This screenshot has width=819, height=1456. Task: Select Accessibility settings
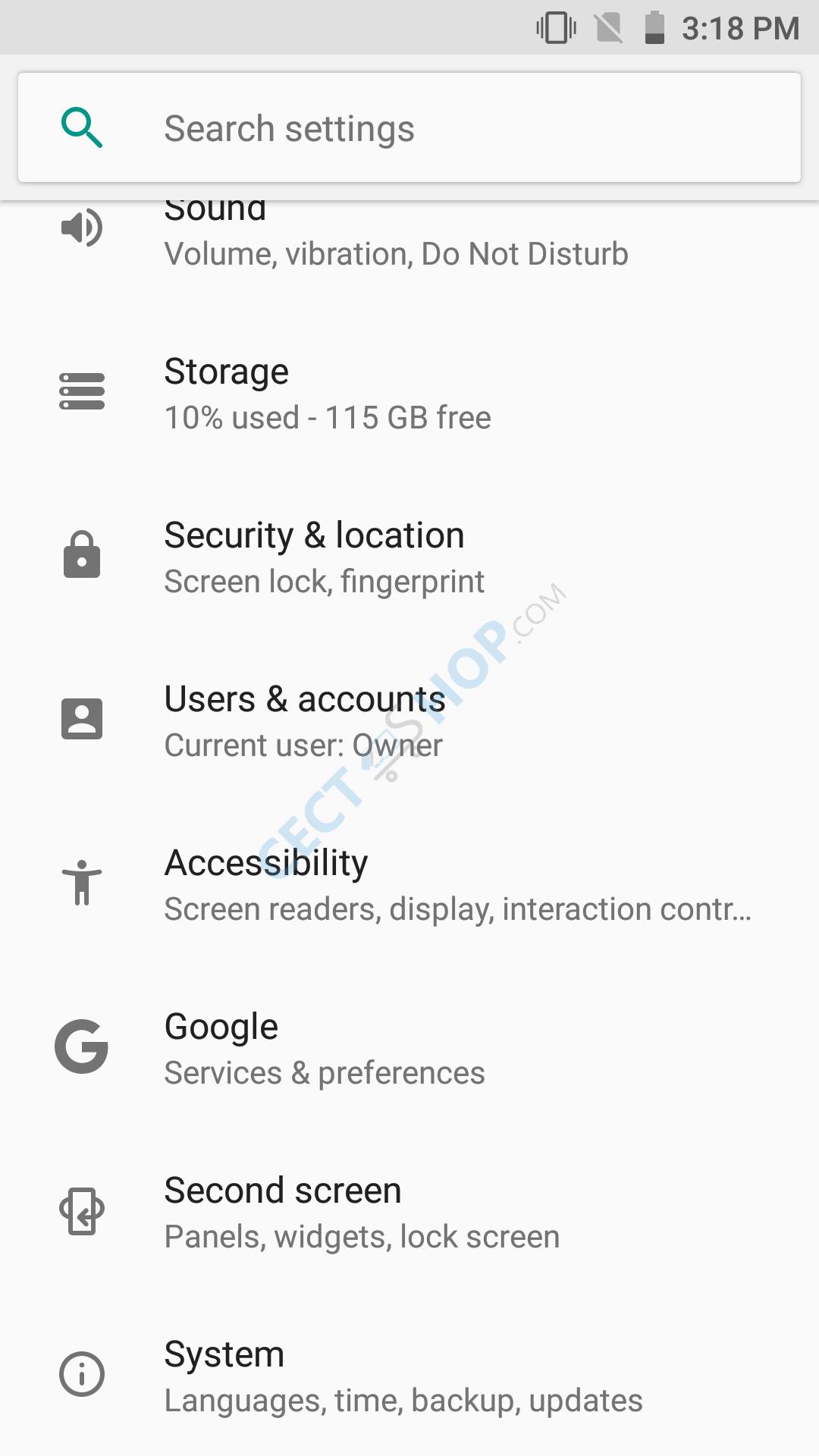coord(409,885)
